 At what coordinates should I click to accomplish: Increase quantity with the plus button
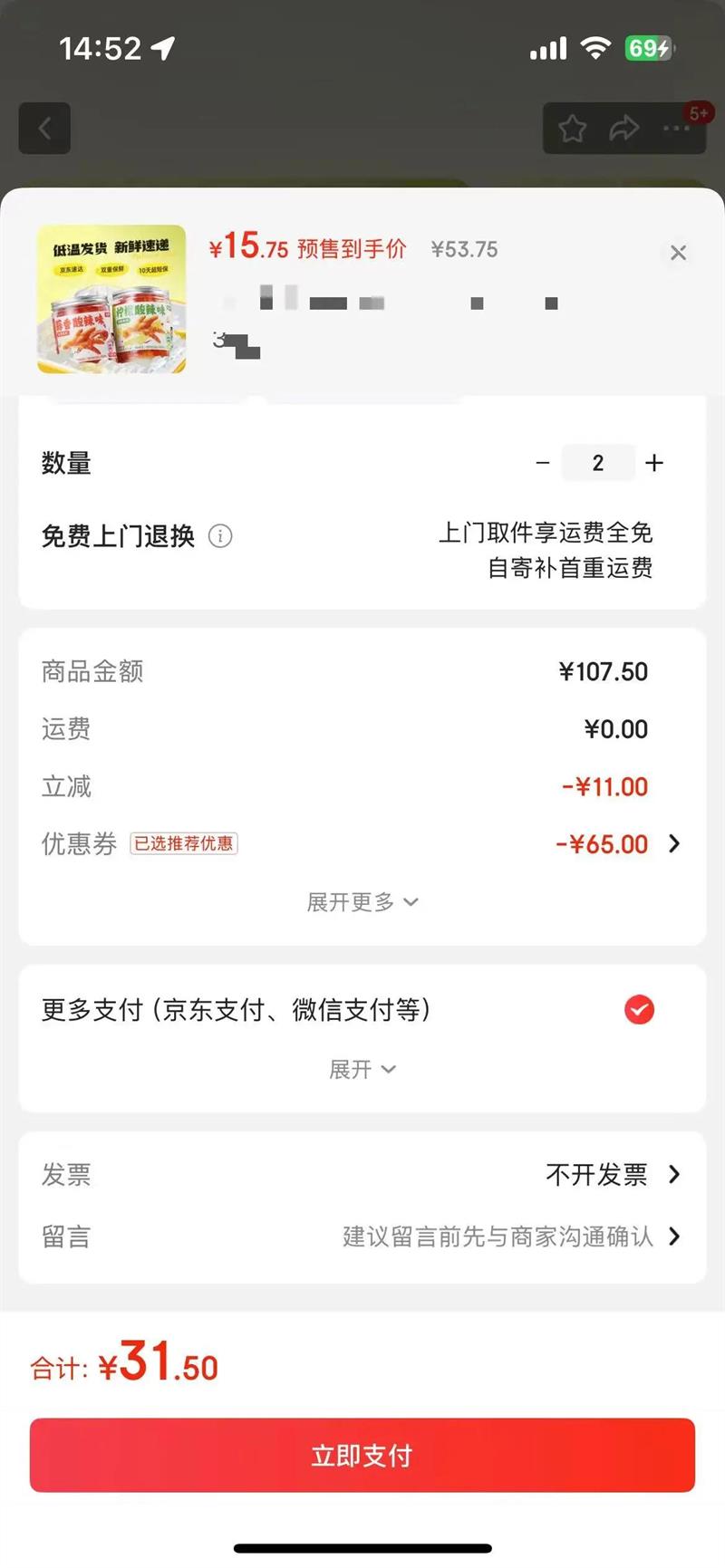click(654, 463)
